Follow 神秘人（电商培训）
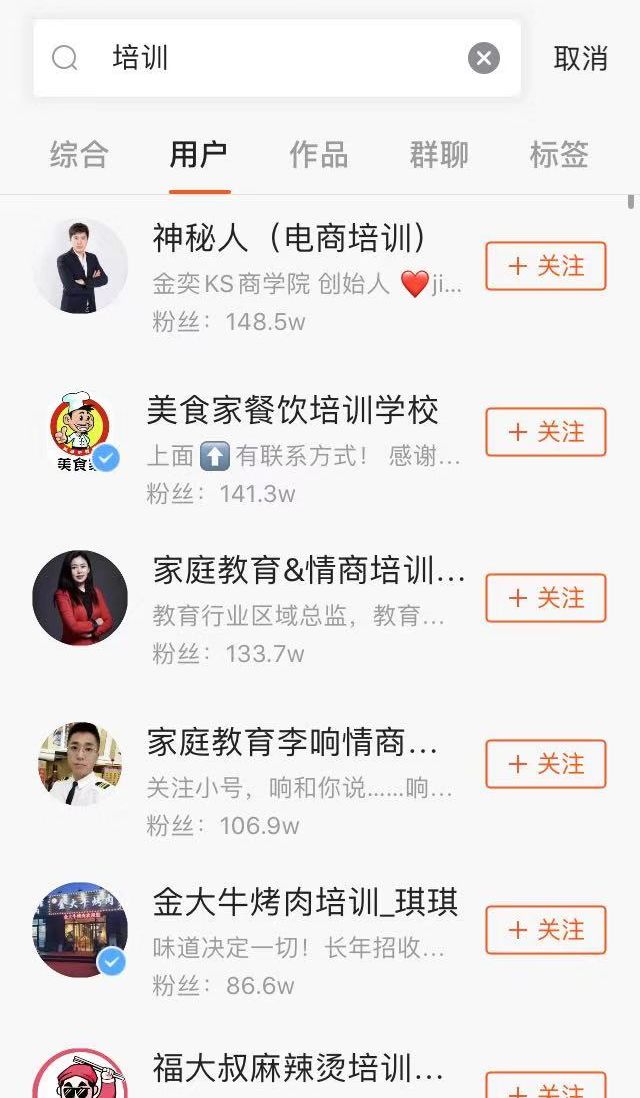The image size is (640, 1098). click(546, 266)
